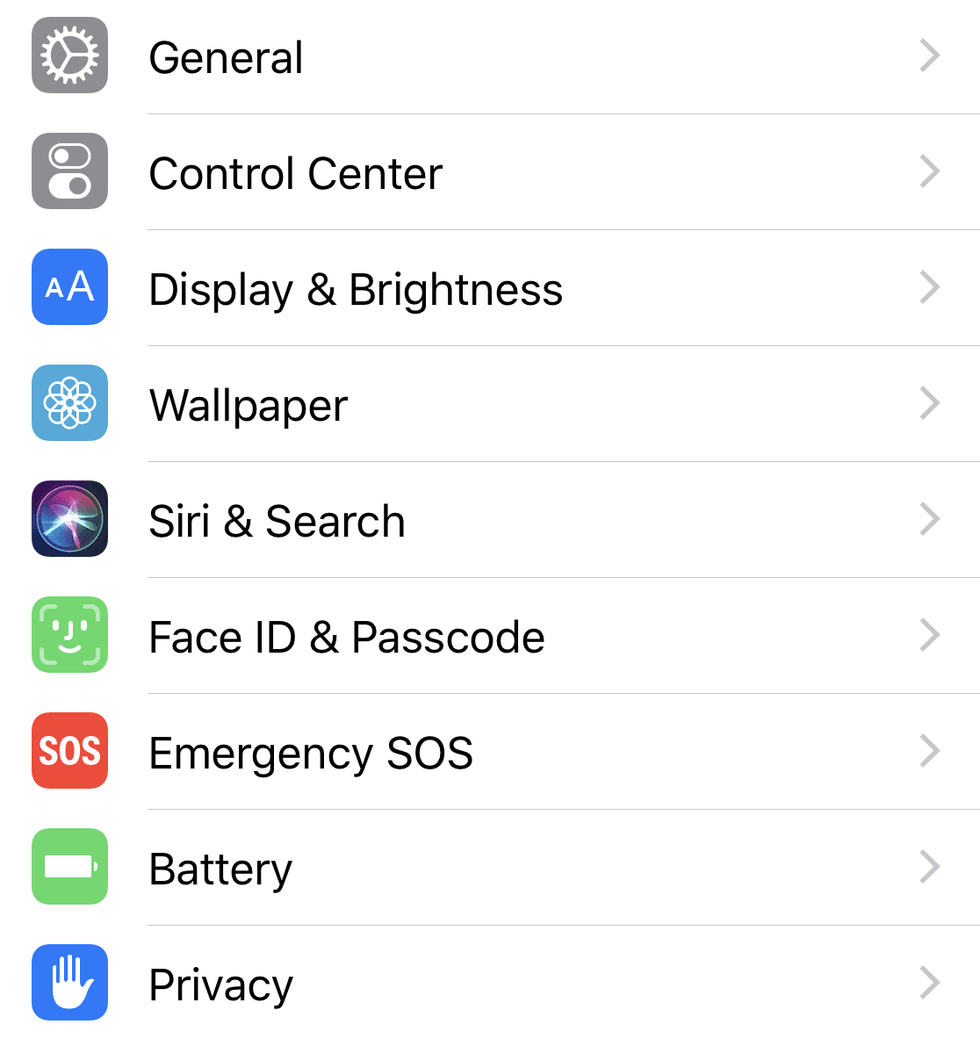
Task: Tap the General settings gear icon
Action: click(69, 56)
